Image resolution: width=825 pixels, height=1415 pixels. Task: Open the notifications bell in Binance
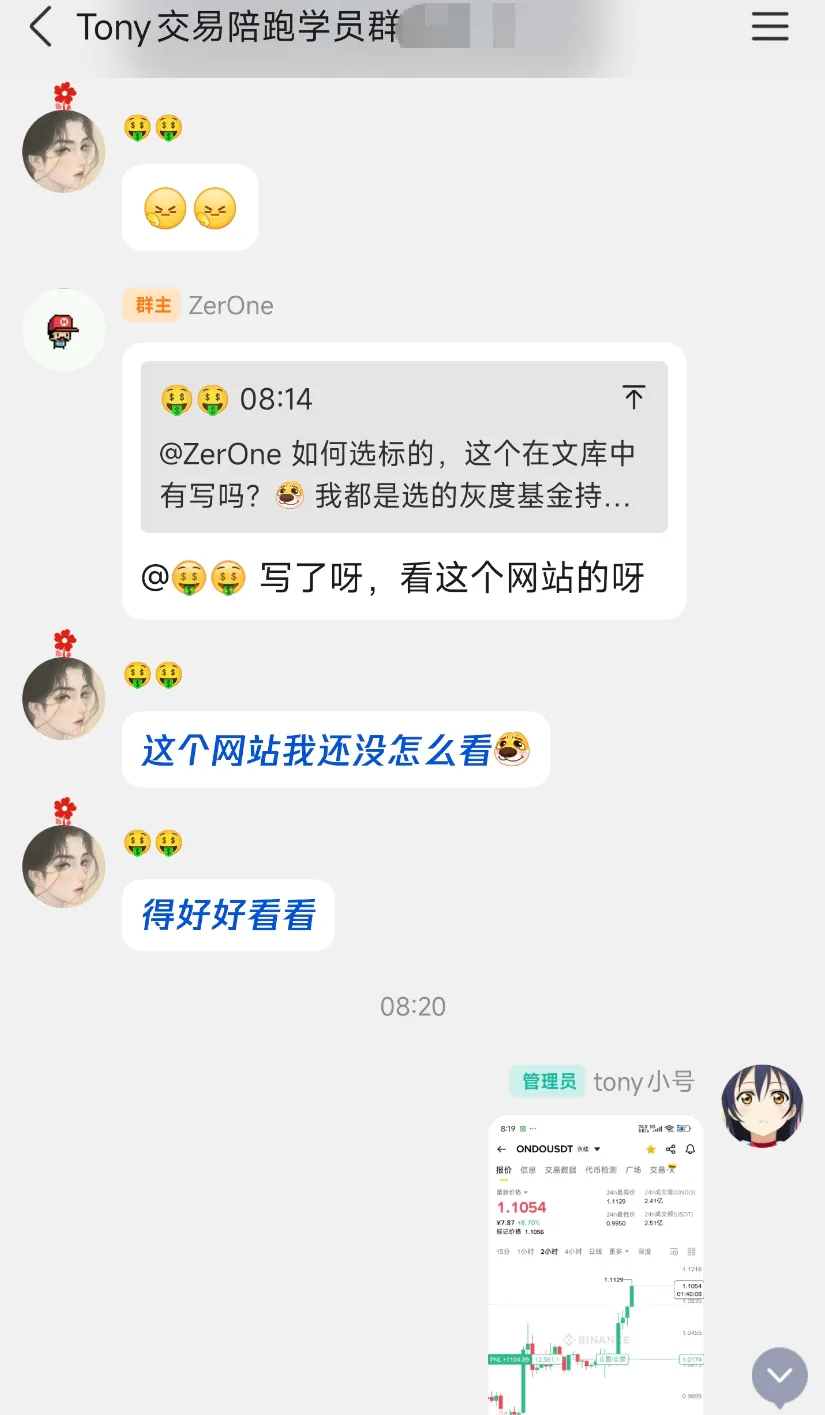688,1149
